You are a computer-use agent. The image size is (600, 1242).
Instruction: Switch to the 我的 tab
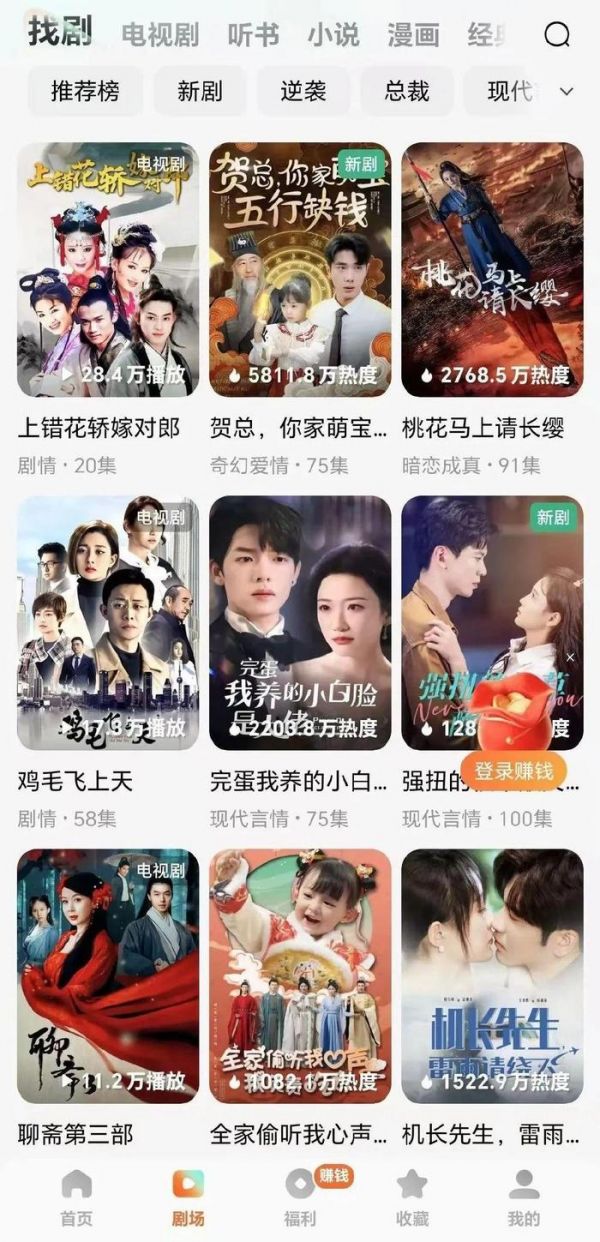coord(523,1197)
